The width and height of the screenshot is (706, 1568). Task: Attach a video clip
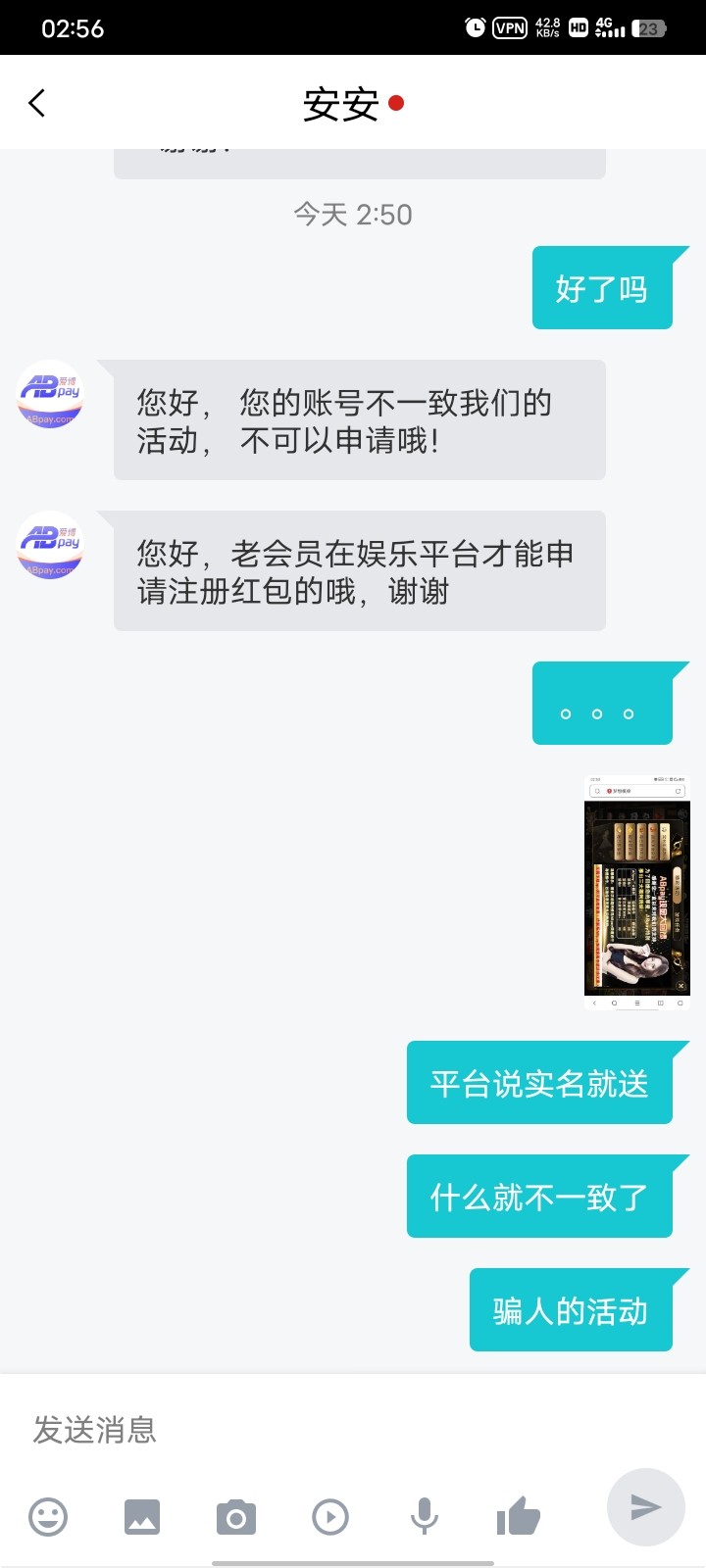coord(330,1517)
